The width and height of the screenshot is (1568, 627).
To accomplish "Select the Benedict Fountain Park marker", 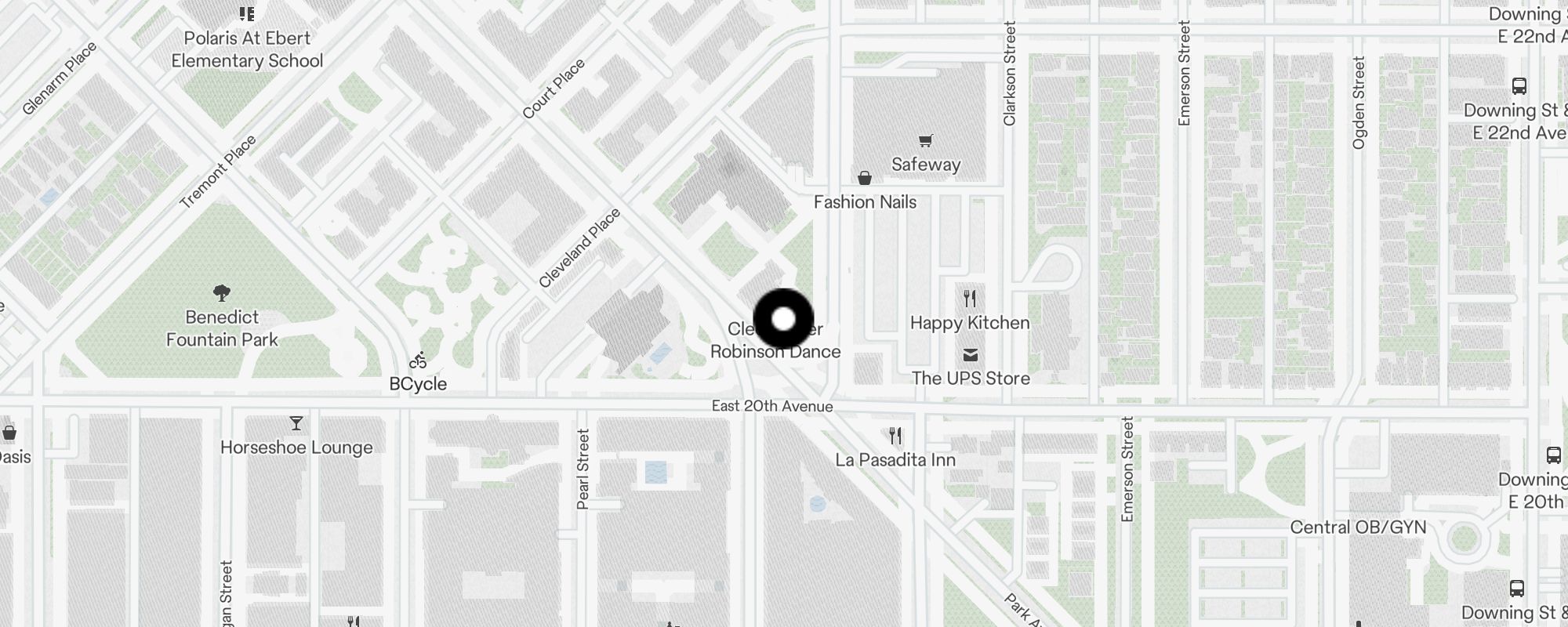I will pyautogui.click(x=222, y=294).
